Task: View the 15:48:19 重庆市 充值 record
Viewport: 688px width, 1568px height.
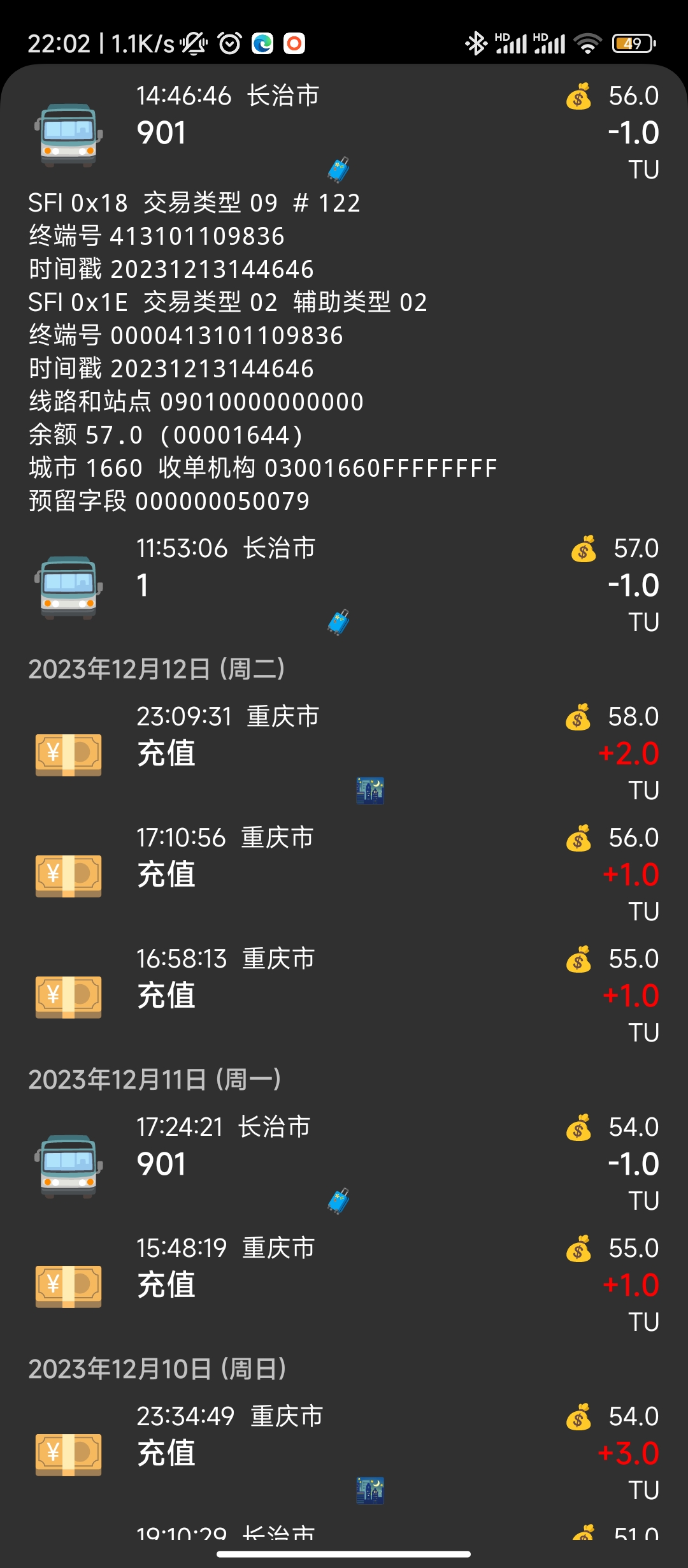Action: [x=344, y=1285]
